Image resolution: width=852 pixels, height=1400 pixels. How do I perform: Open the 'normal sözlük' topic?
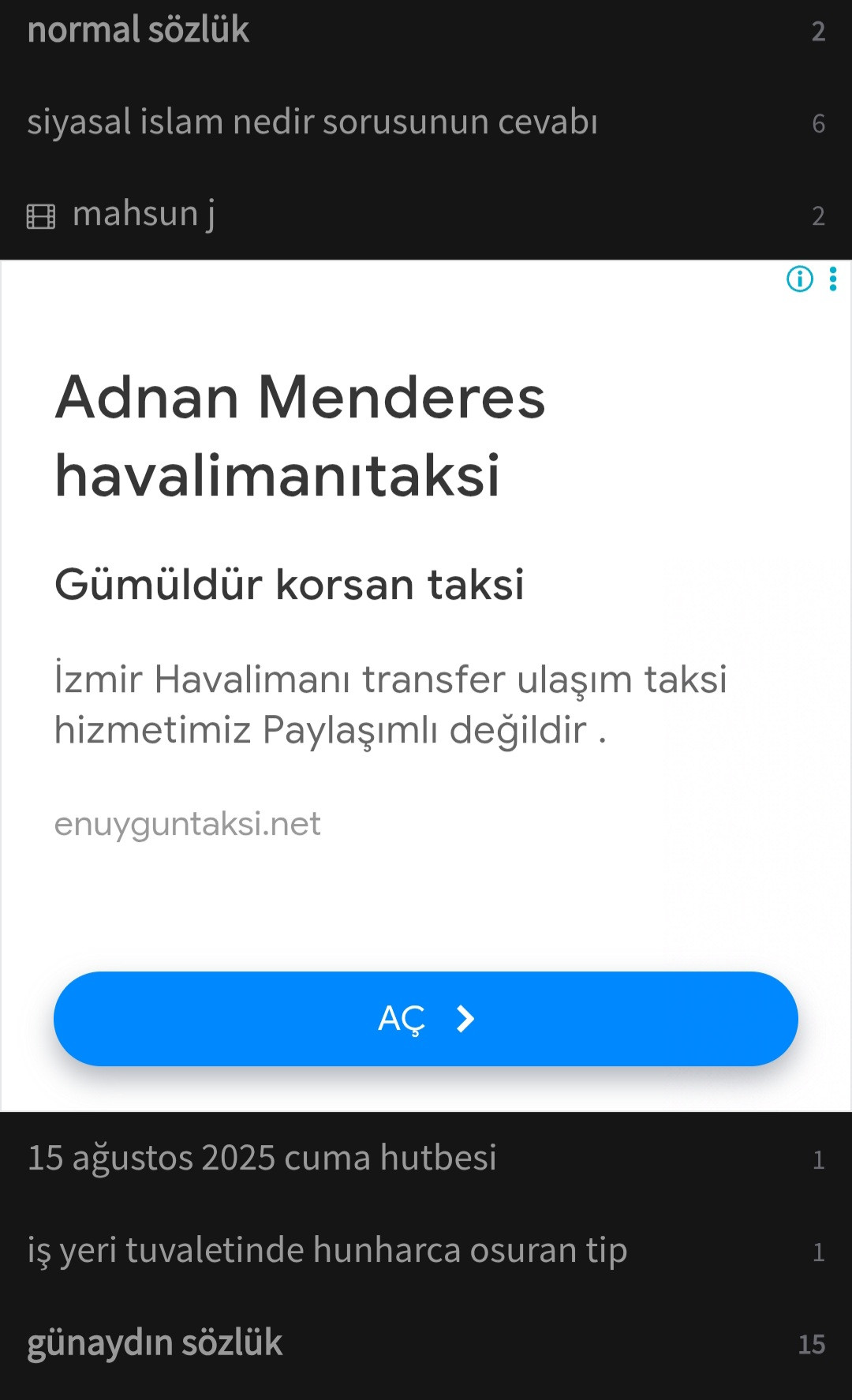click(139, 30)
